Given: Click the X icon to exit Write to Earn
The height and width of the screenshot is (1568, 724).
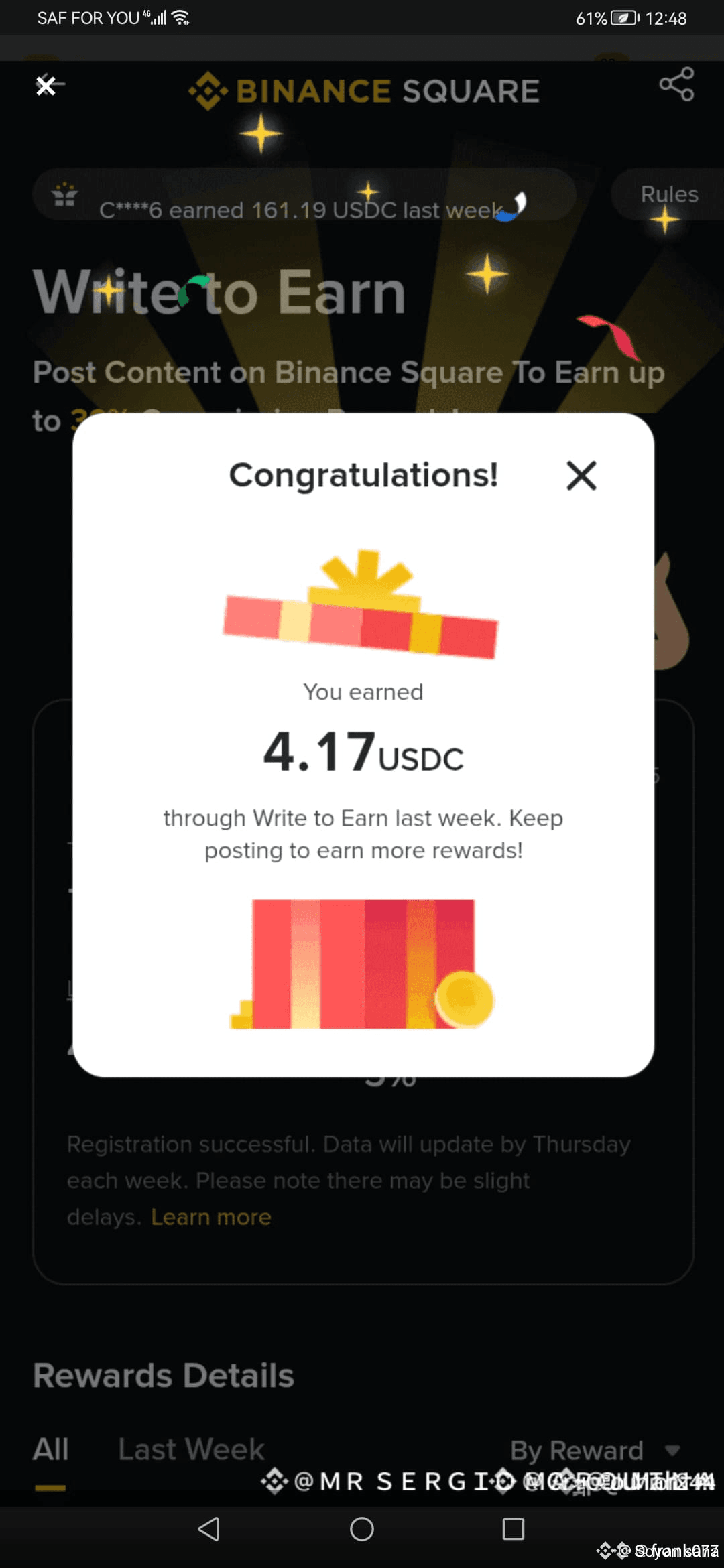Looking at the screenshot, I should (46, 86).
